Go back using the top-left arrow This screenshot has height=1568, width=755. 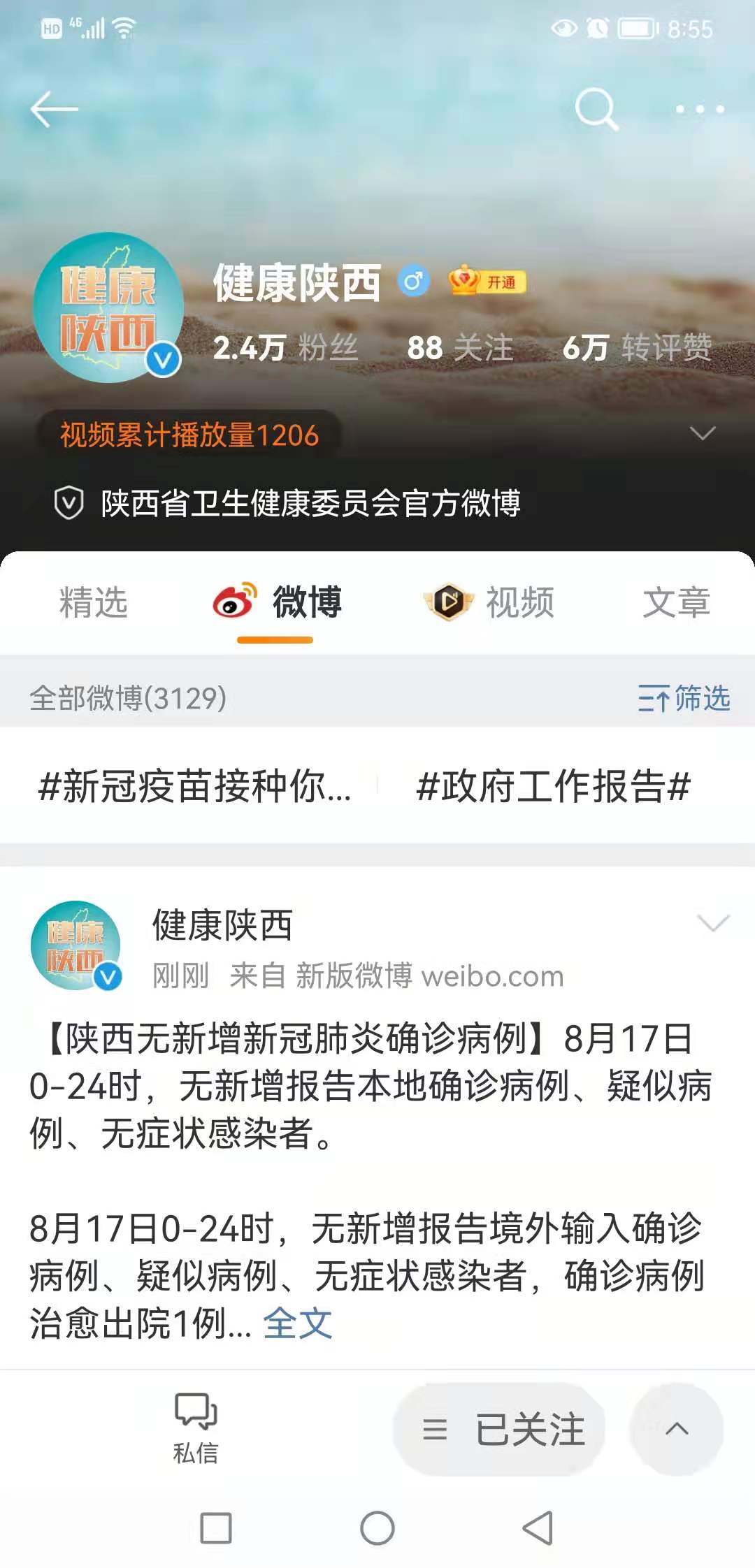click(54, 109)
